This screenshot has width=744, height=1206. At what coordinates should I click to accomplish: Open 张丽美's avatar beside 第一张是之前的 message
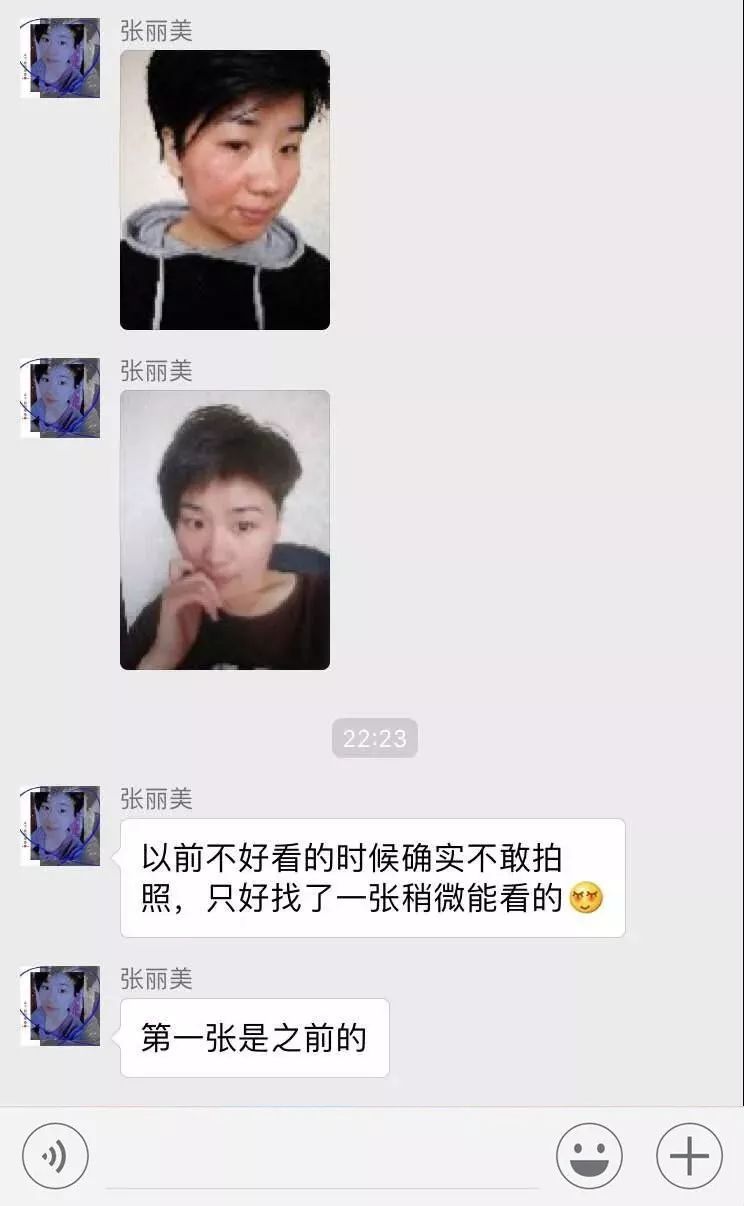pyautogui.click(x=60, y=1006)
